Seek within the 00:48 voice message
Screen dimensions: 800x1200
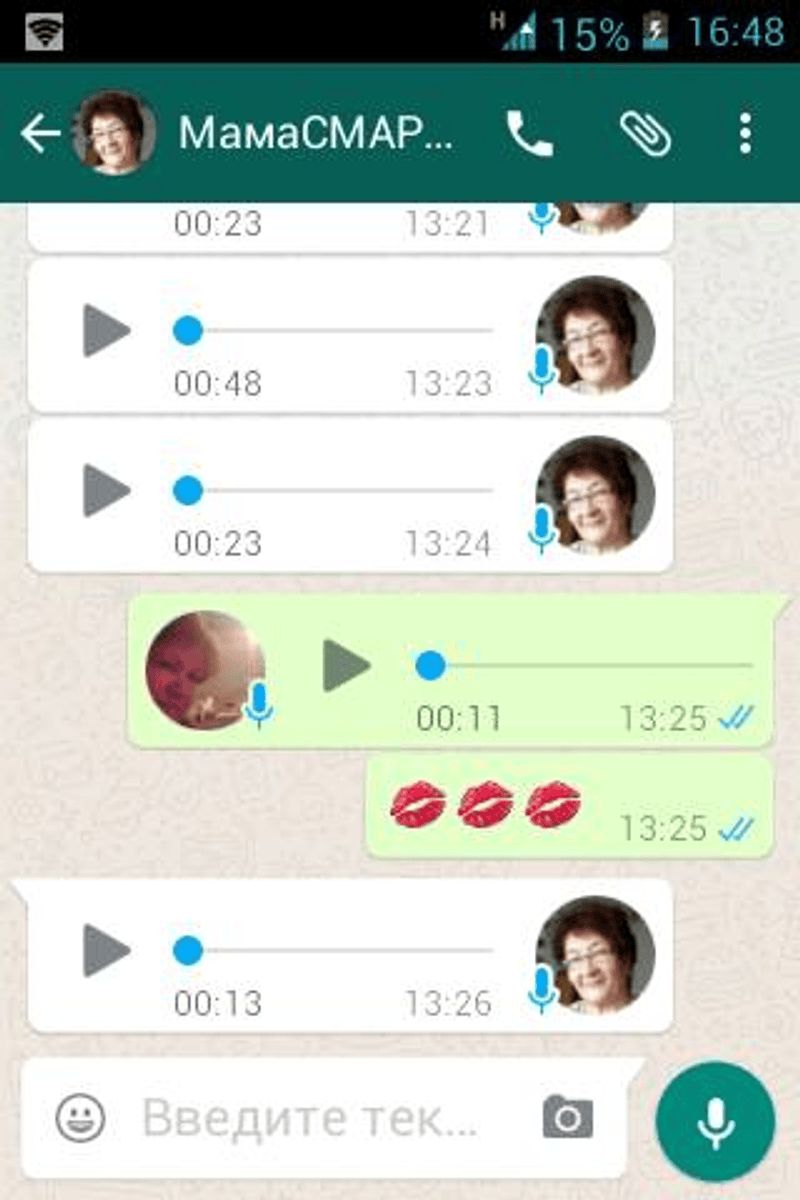(340, 331)
